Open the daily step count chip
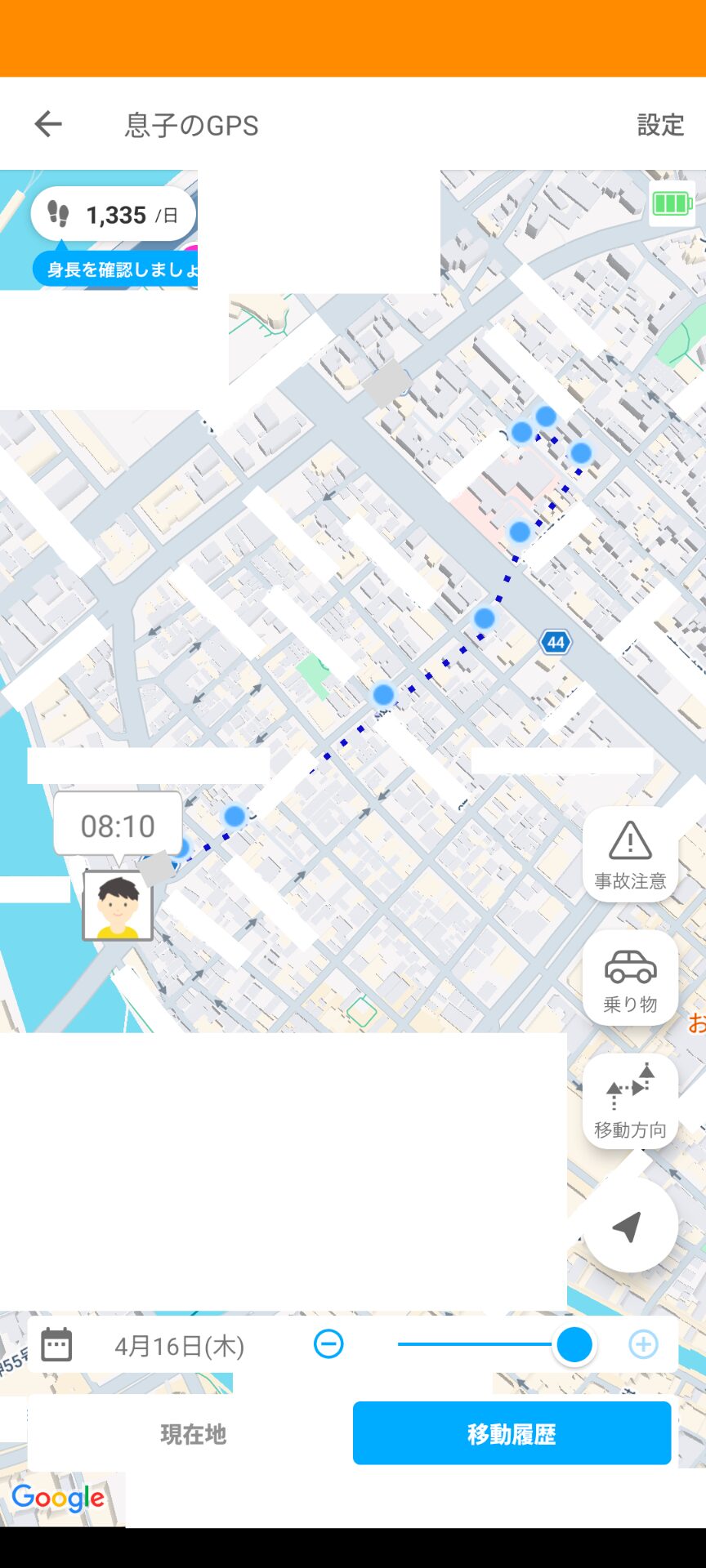 (114, 215)
